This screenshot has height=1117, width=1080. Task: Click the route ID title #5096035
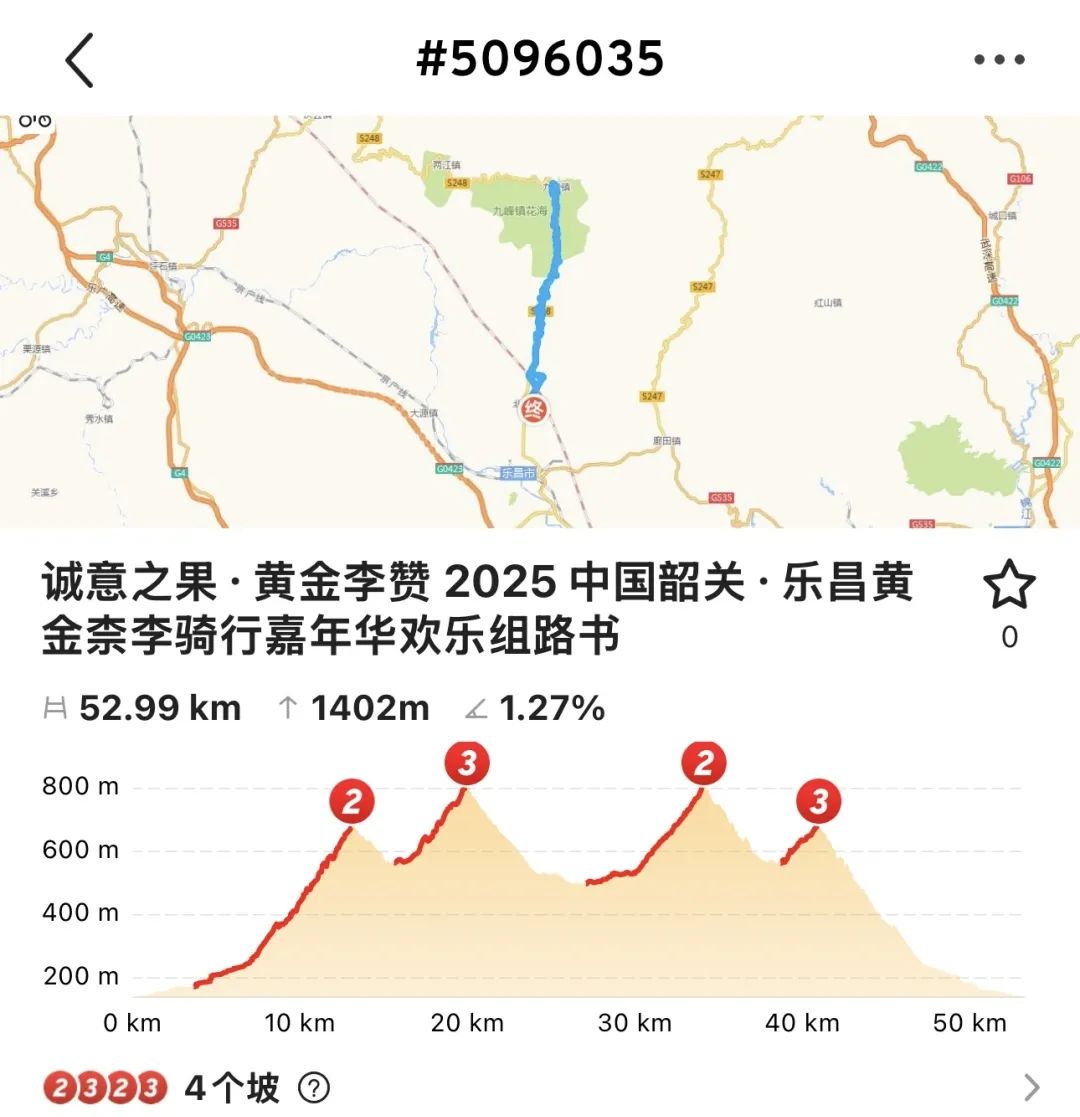click(x=540, y=60)
